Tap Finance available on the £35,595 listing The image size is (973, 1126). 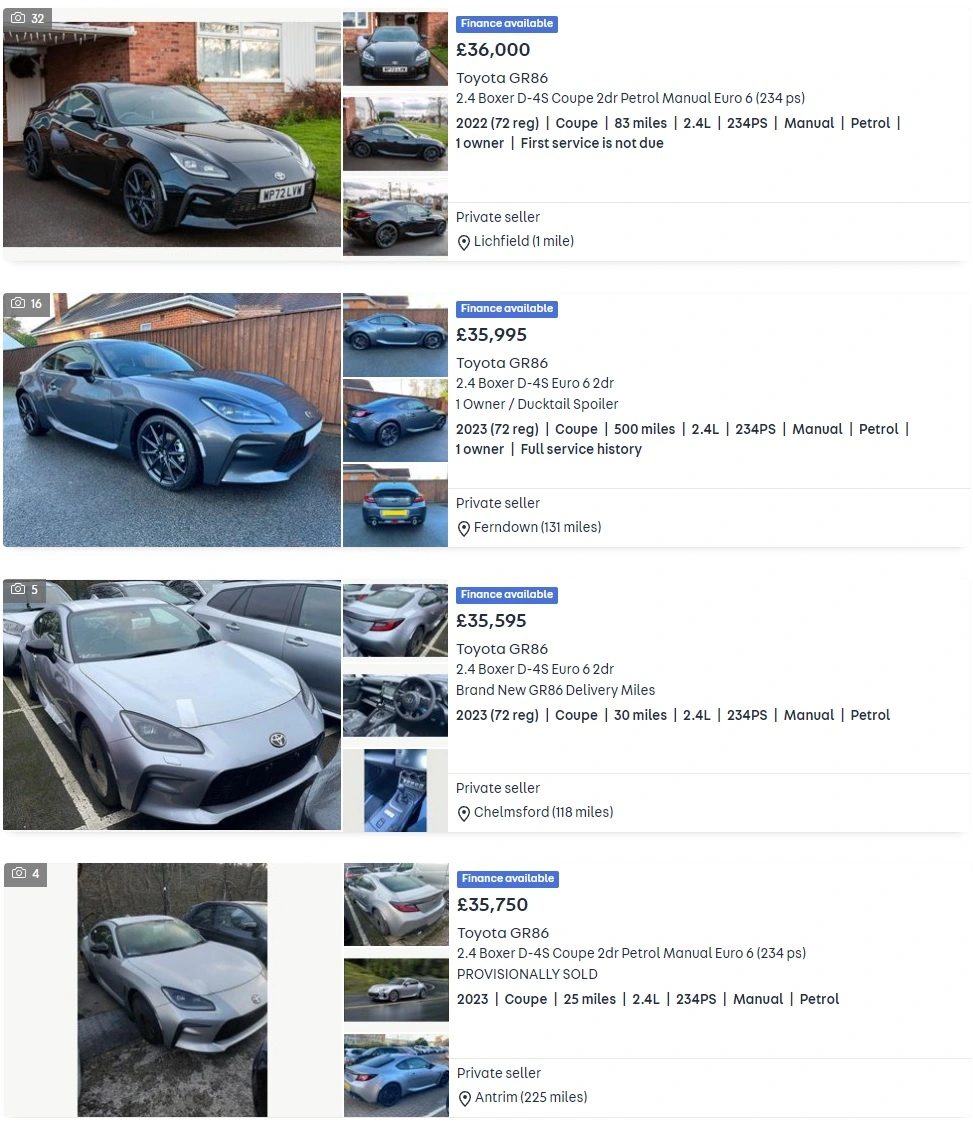[x=507, y=595]
